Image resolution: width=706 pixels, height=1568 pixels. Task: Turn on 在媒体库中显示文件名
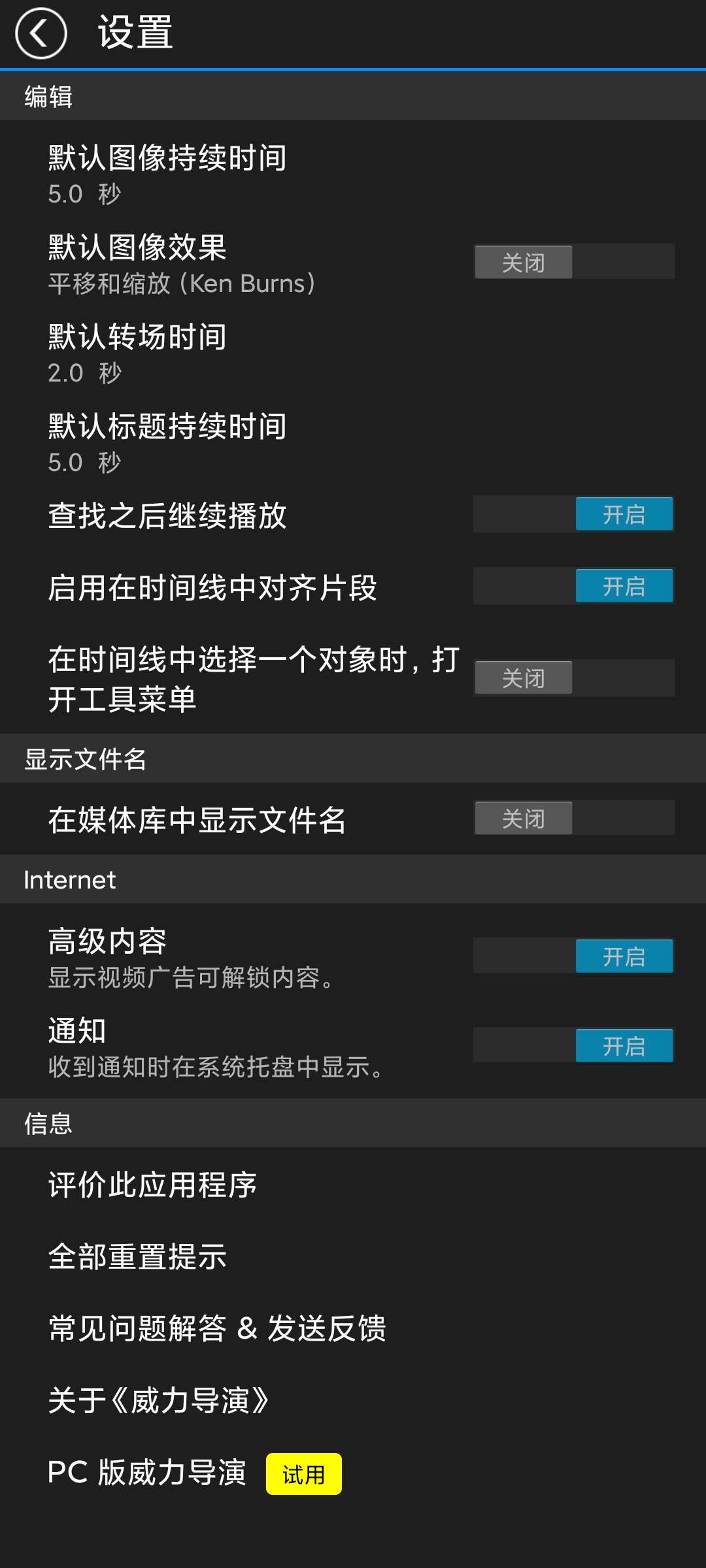[574, 819]
